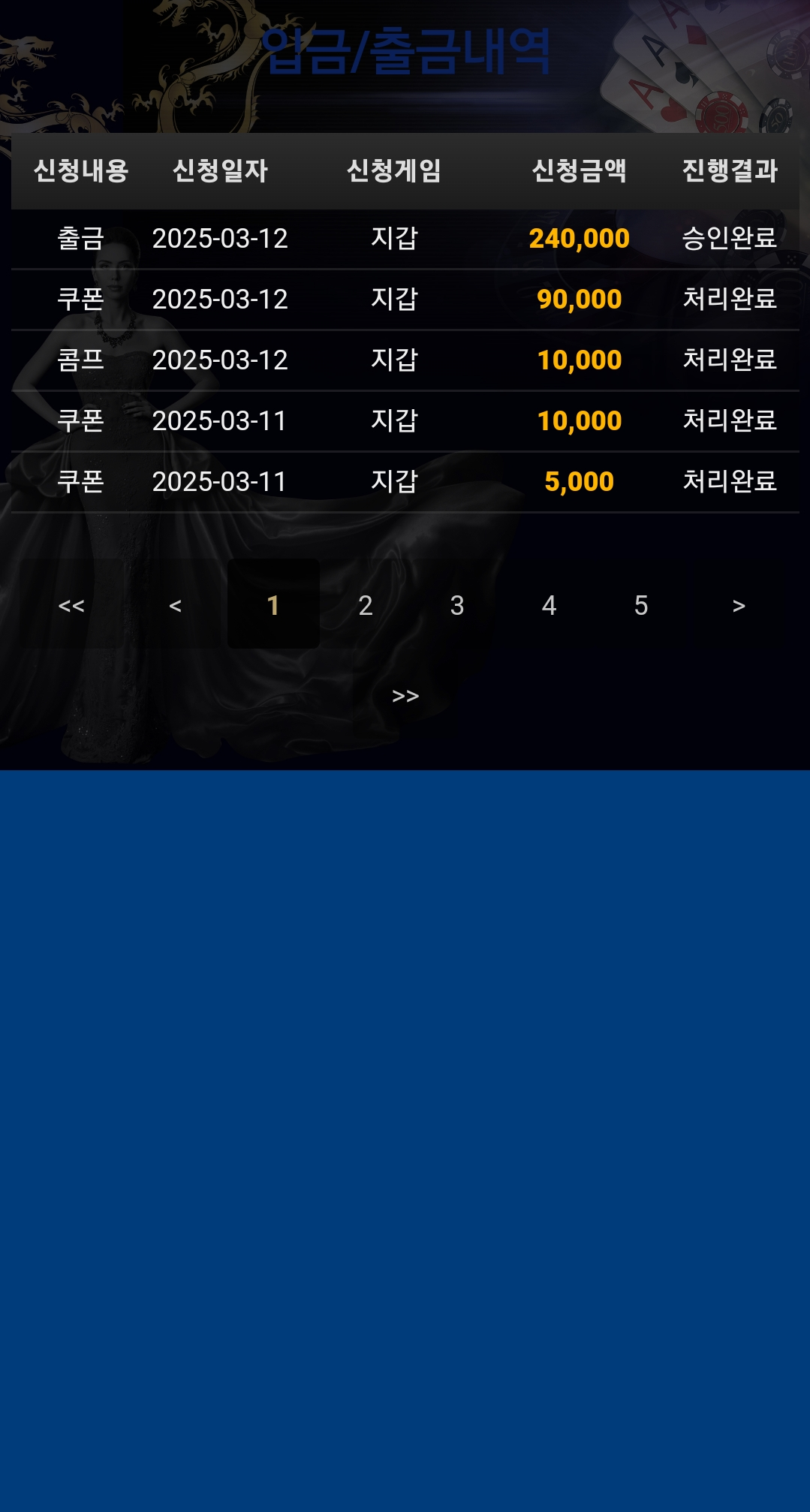
Task: Go to the next page with >
Action: tap(739, 605)
